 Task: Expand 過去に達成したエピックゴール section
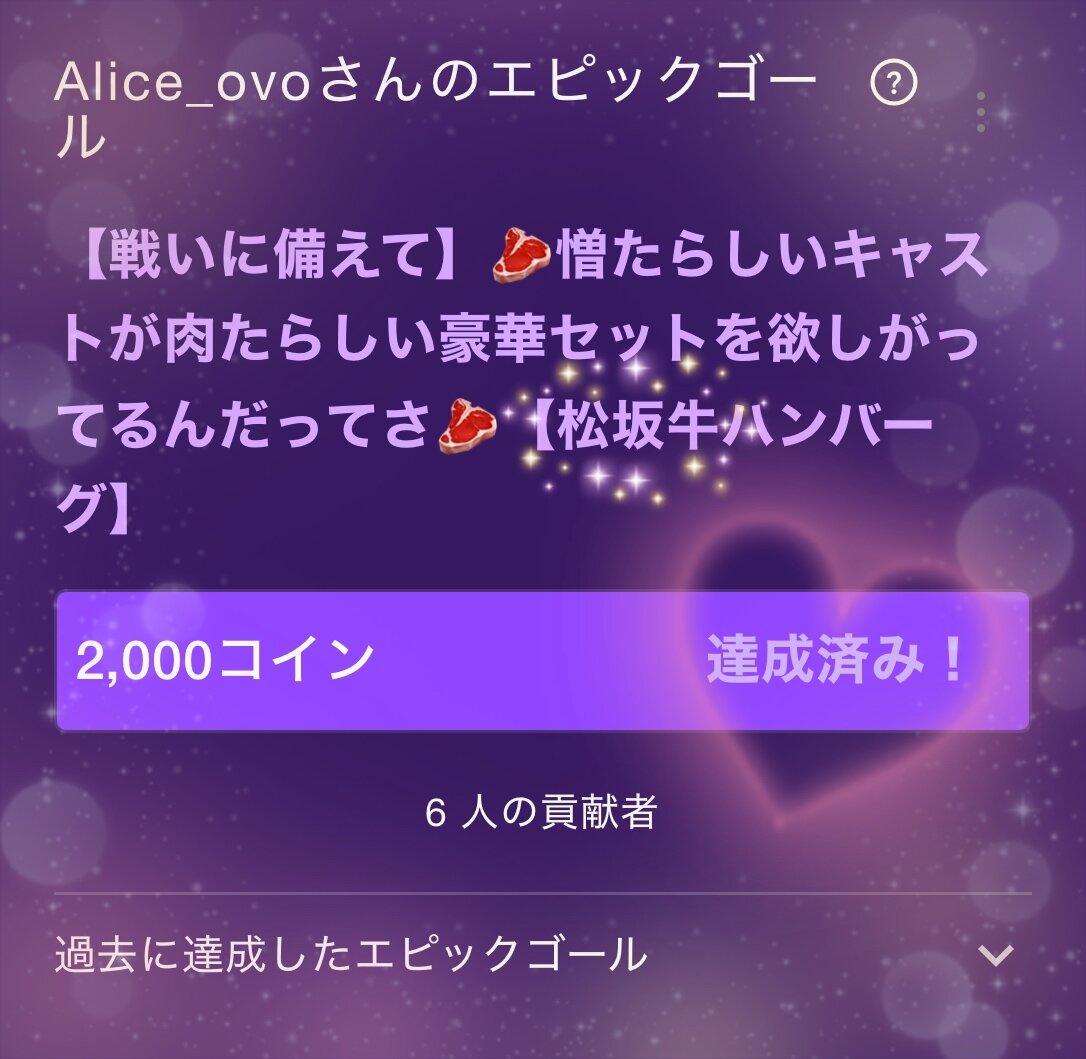[x=995, y=955]
